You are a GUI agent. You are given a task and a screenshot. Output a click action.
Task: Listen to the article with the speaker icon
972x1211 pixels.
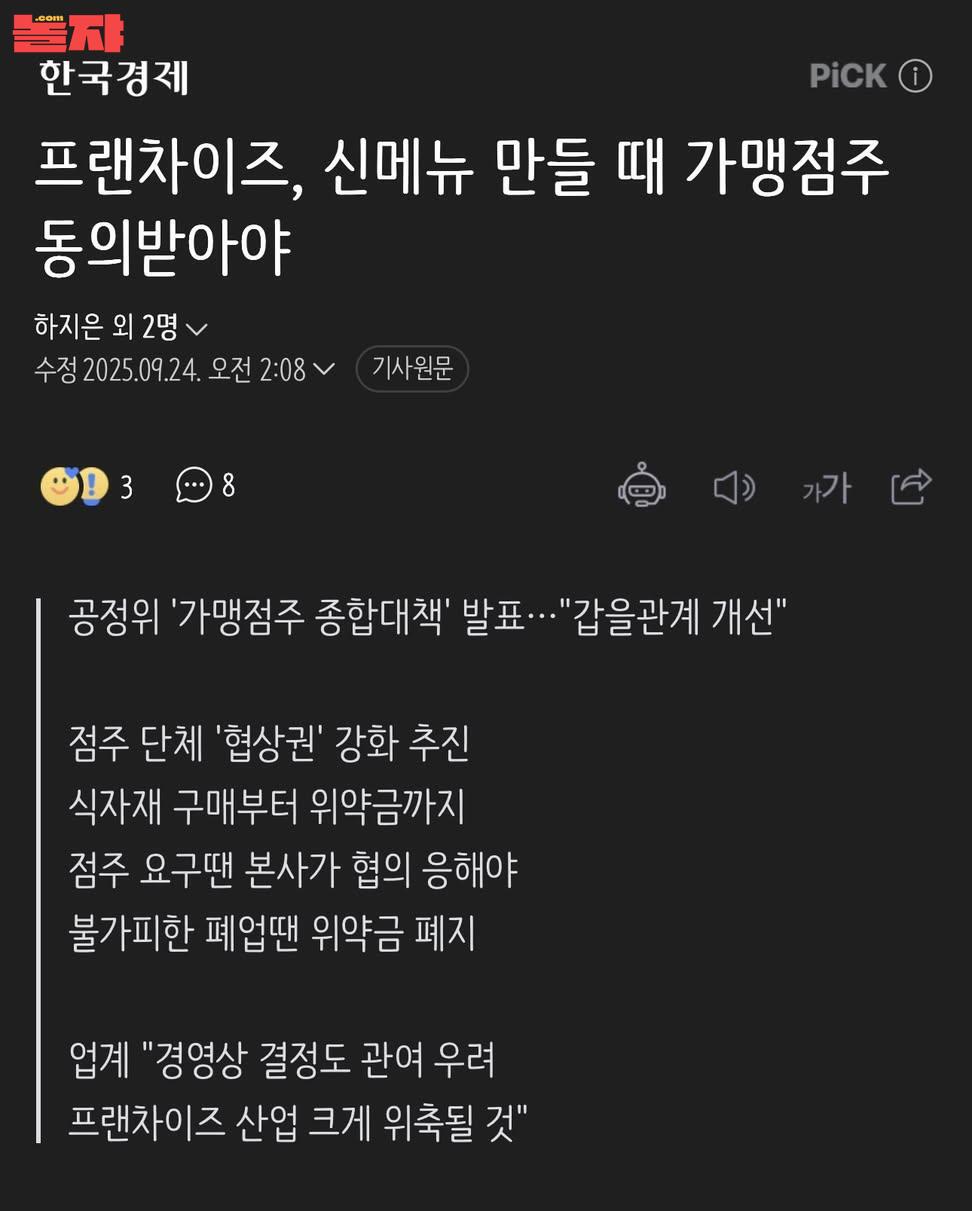(x=733, y=488)
